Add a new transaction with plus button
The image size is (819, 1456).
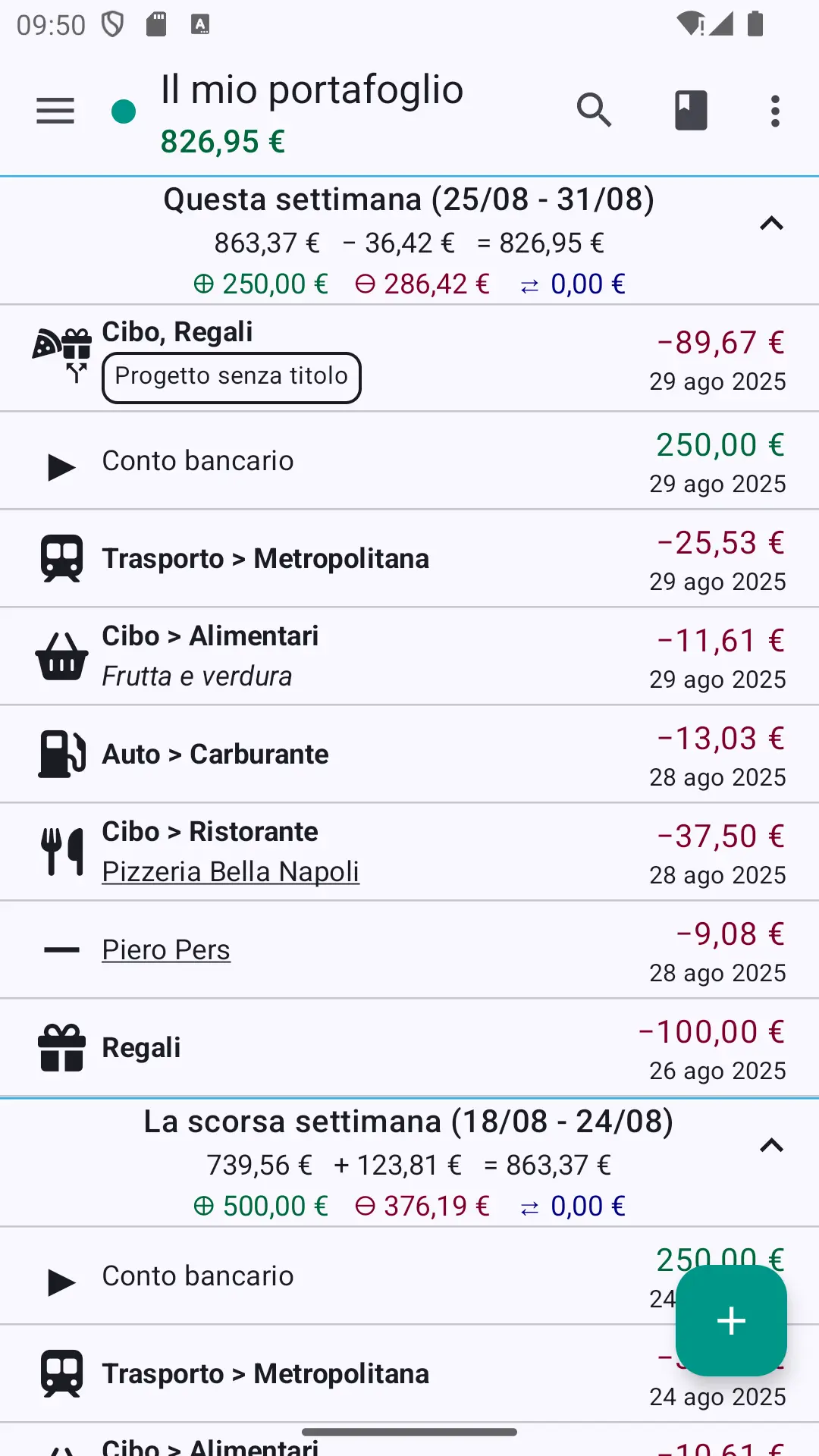tap(731, 1320)
